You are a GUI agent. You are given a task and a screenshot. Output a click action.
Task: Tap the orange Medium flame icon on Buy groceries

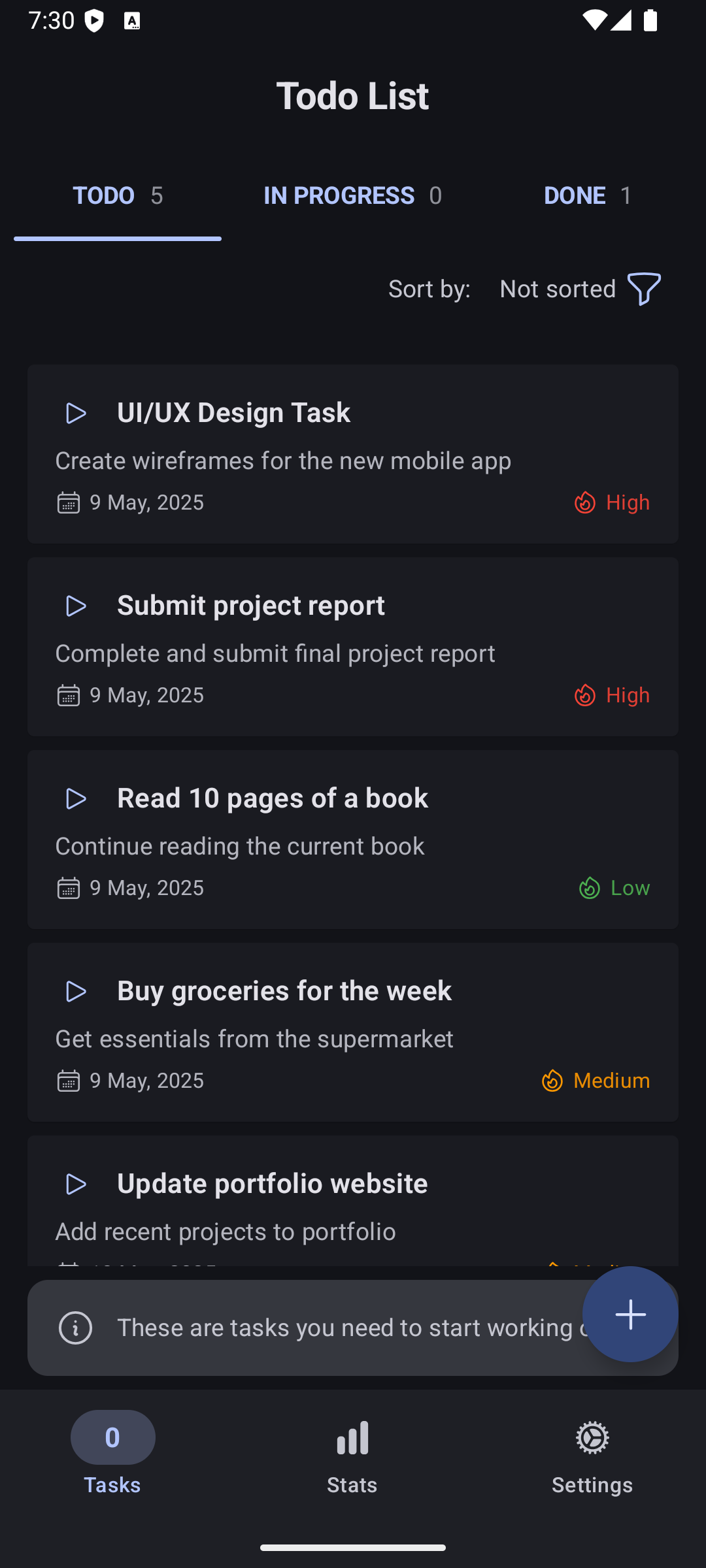click(552, 1081)
